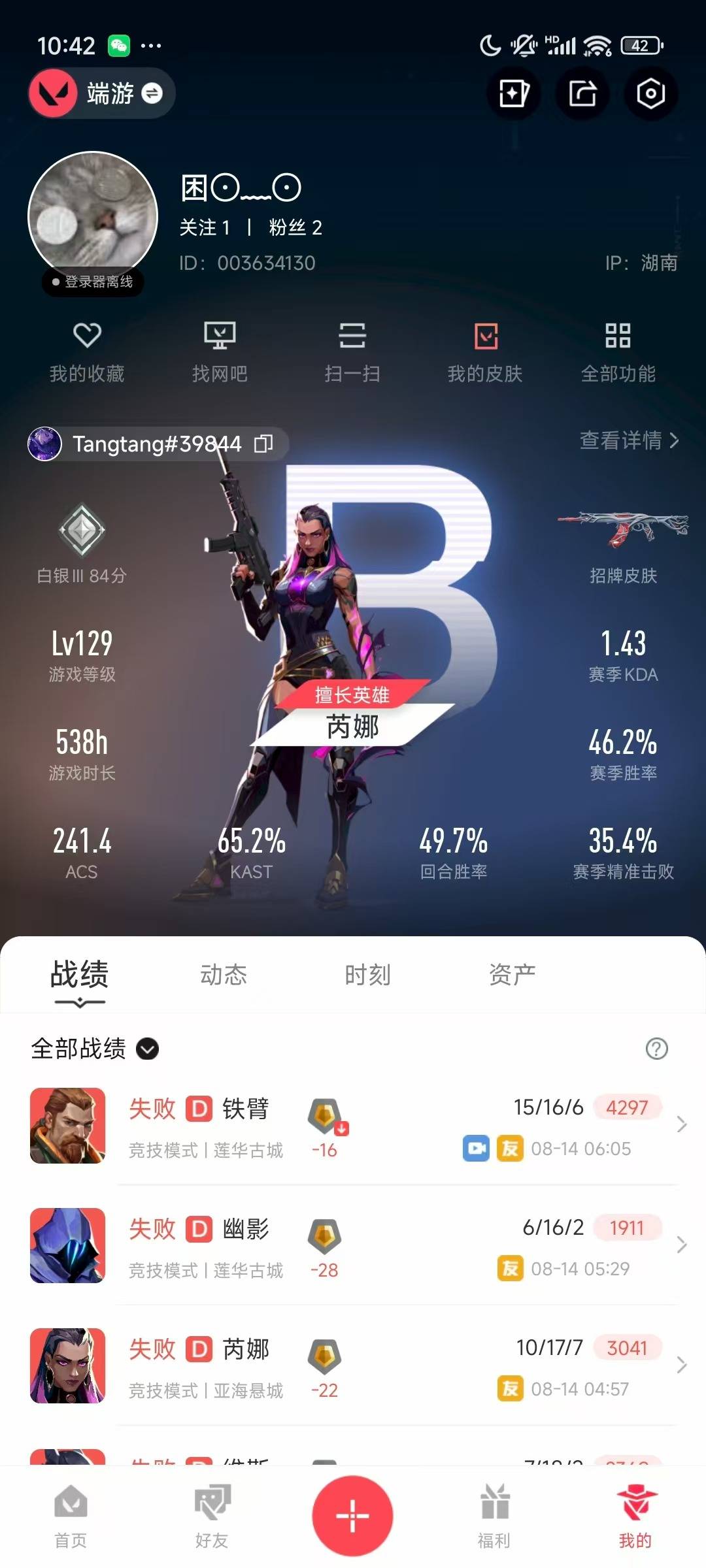The height and width of the screenshot is (1568, 706).
Task: Open the profile avatar picture
Action: pyautogui.click(x=93, y=216)
